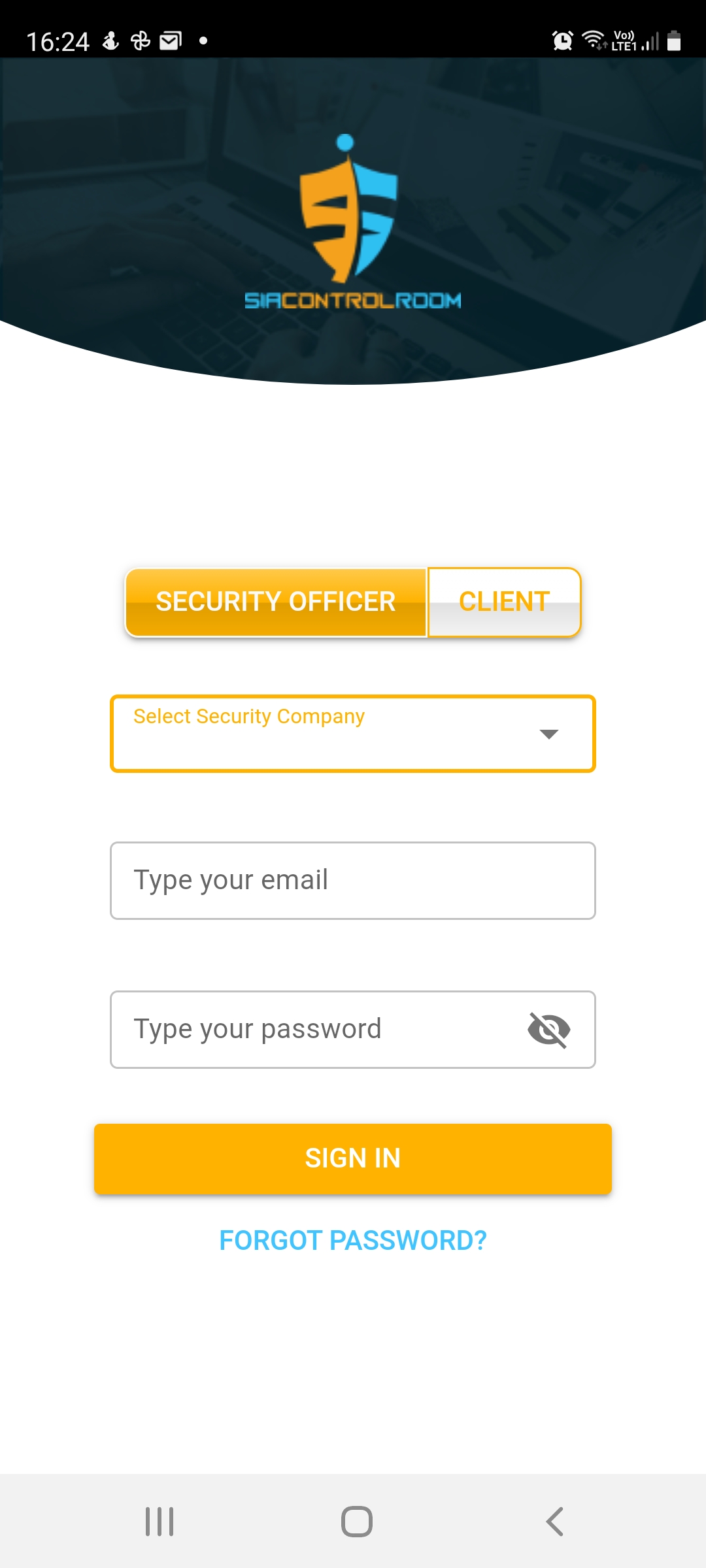Focus the email input field
Screen dimensions: 706x1568
click(x=353, y=880)
